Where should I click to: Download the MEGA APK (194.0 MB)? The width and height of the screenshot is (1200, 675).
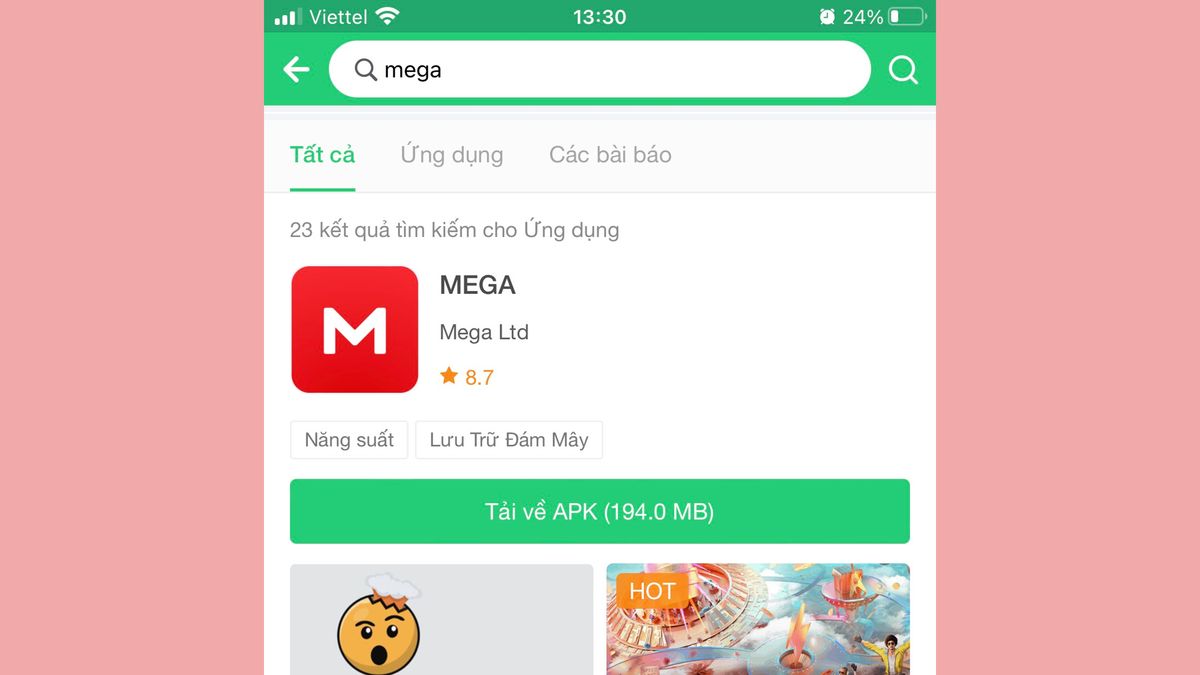click(600, 512)
